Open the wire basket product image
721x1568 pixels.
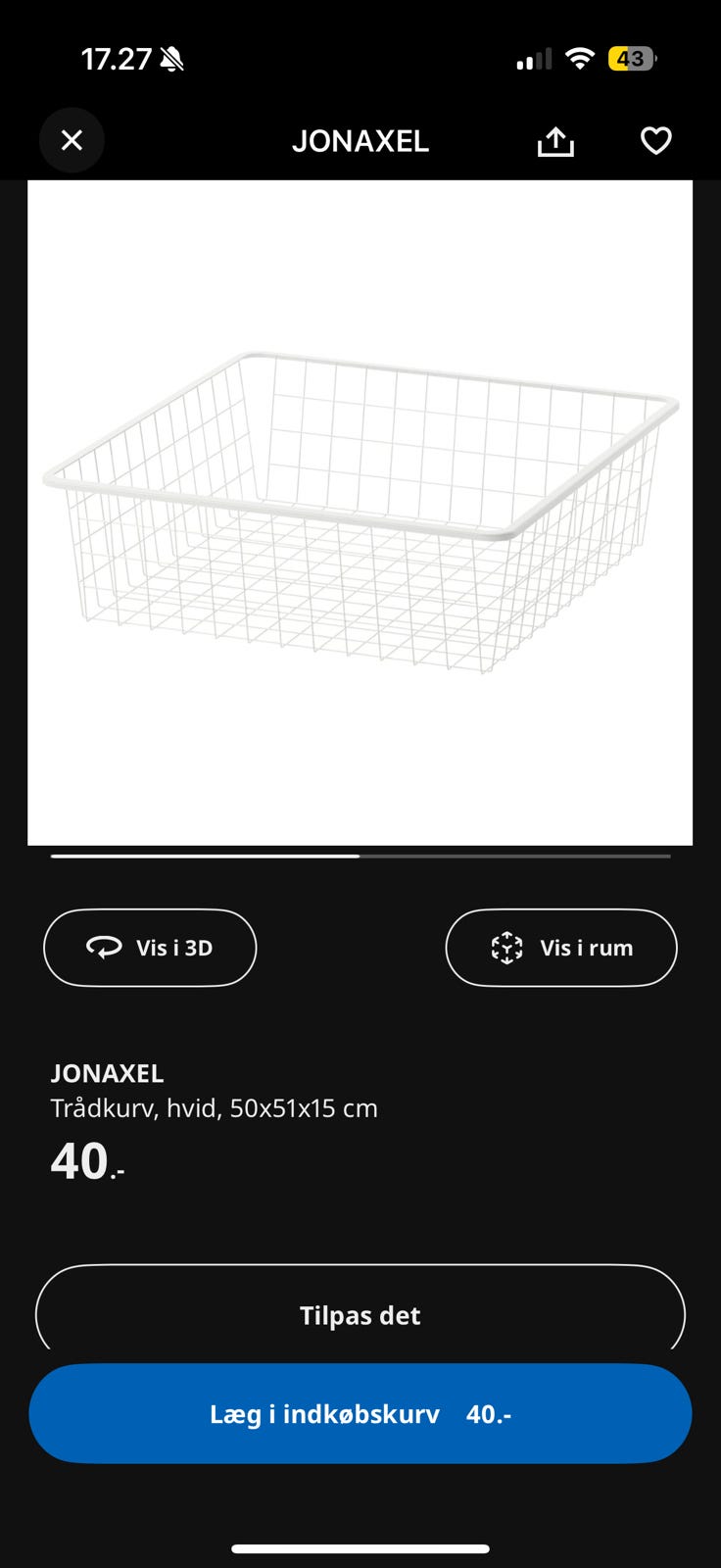pyautogui.click(x=360, y=512)
